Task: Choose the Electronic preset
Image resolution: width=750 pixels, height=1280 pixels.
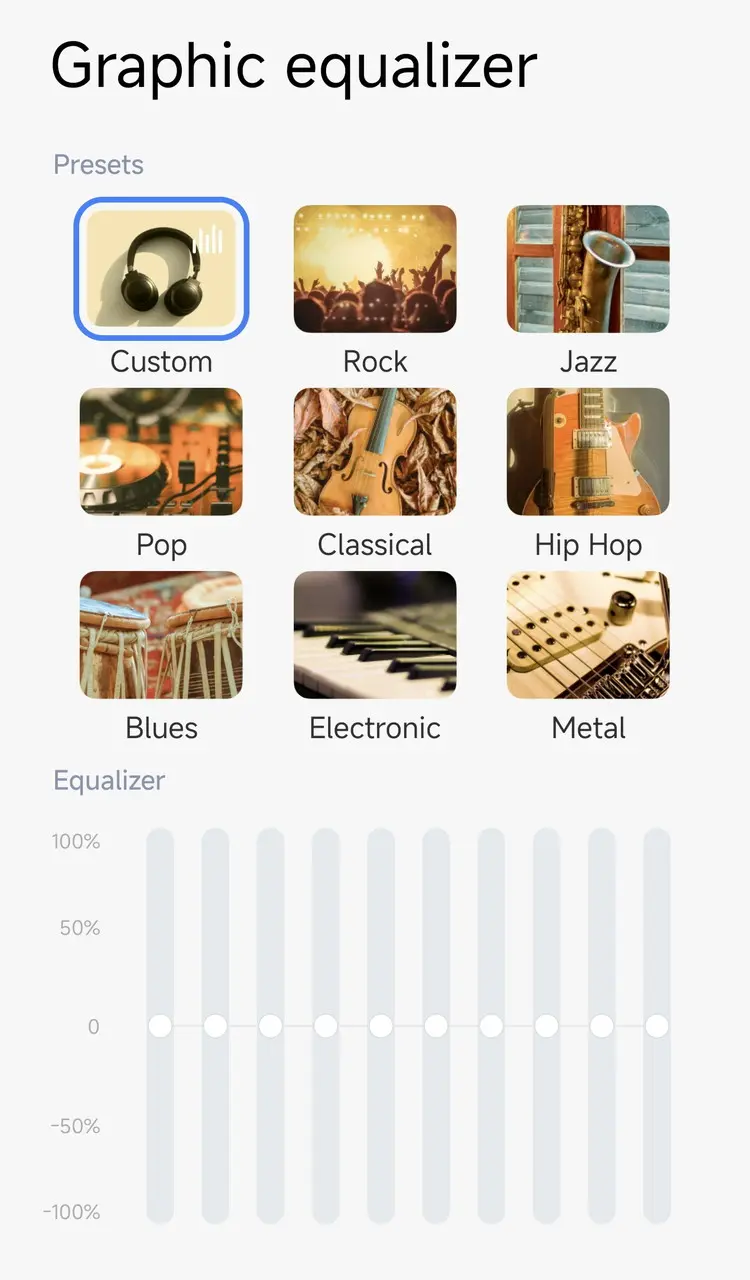Action: click(375, 635)
